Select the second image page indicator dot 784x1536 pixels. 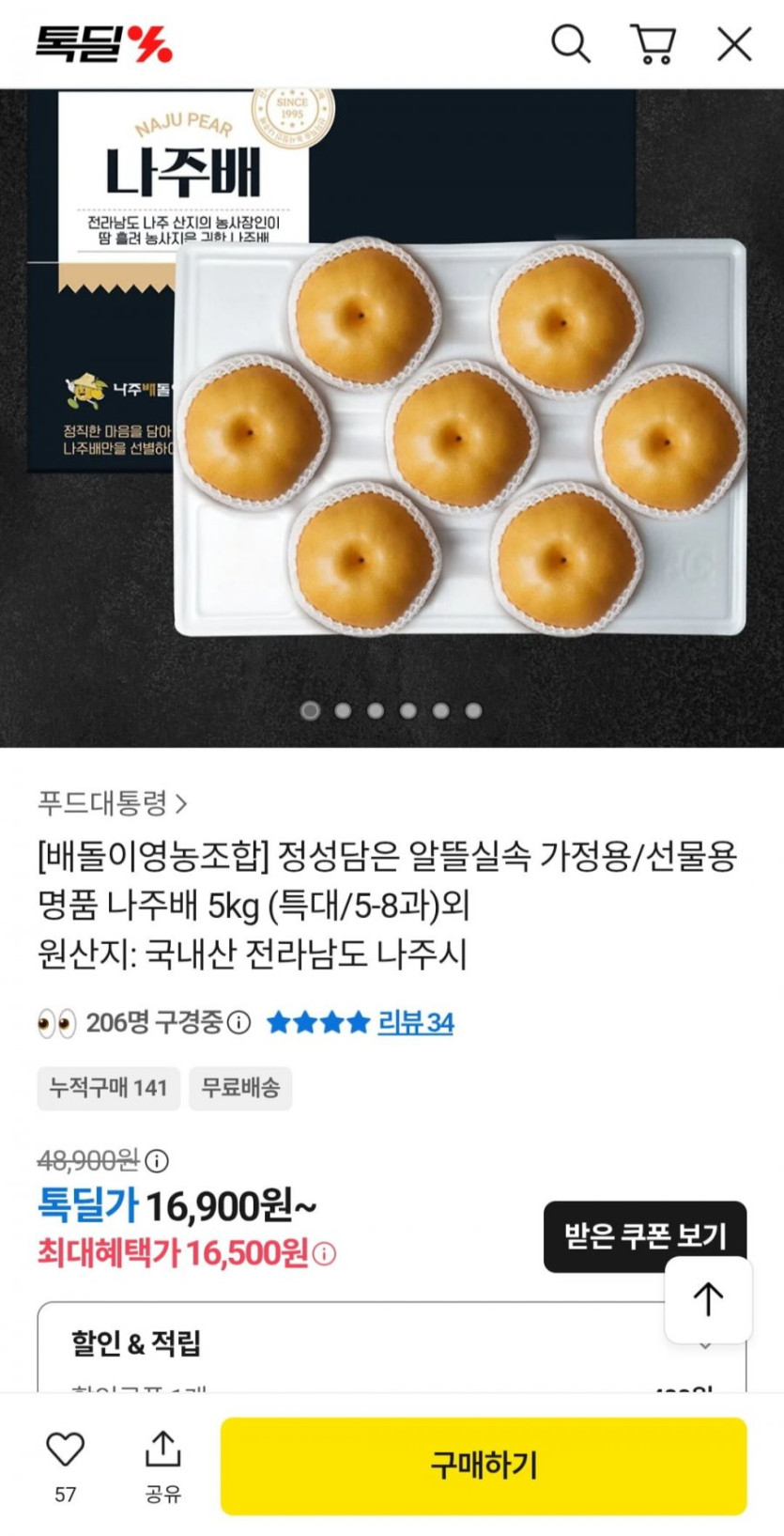pyautogui.click(x=343, y=711)
